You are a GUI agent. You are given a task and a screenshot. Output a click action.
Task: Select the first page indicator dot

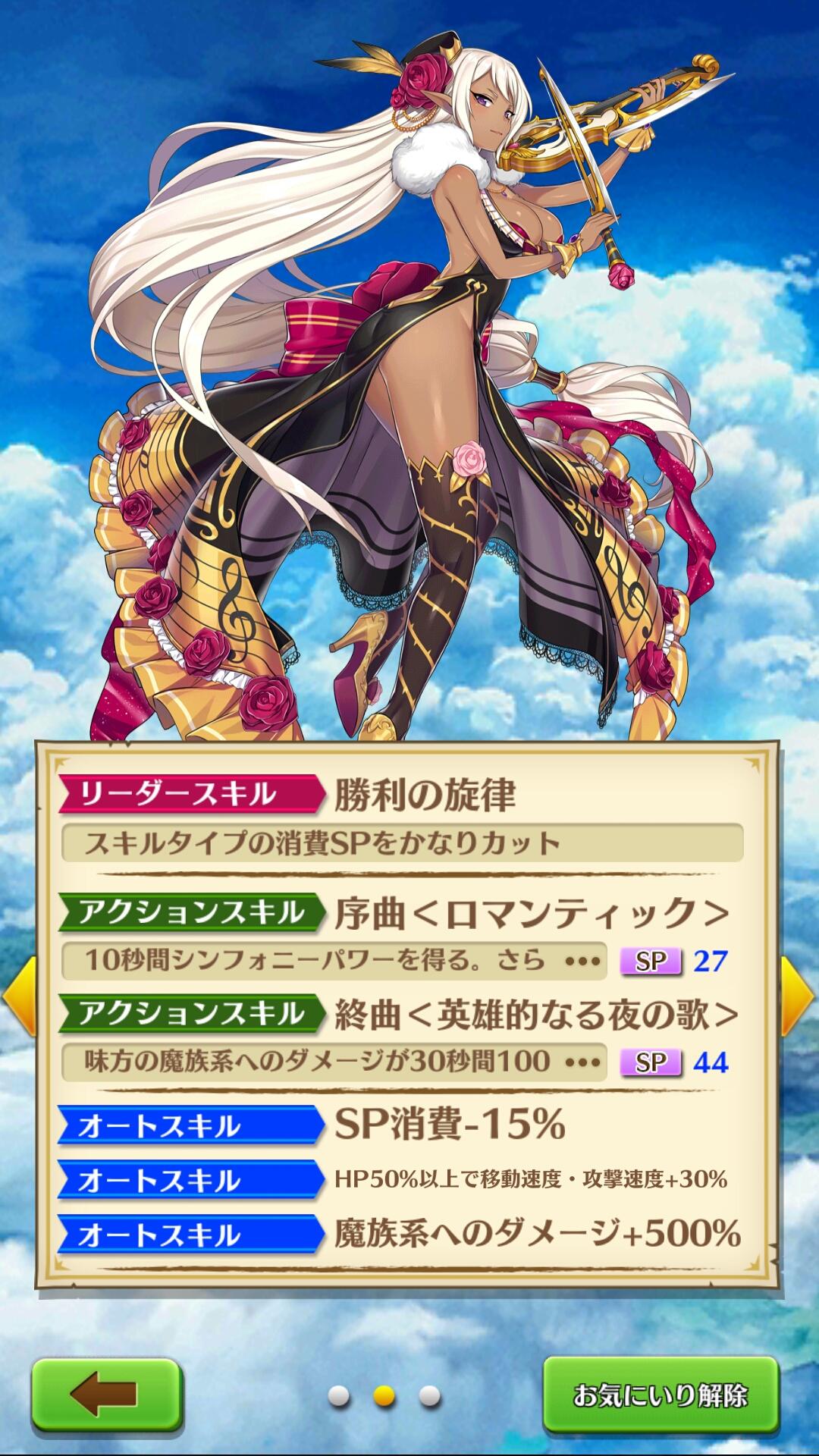pyautogui.click(x=340, y=1395)
